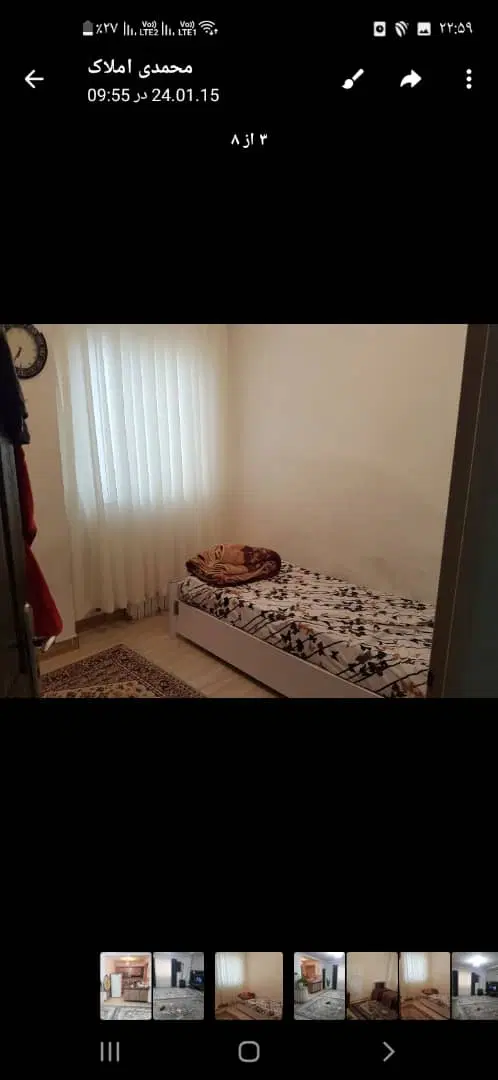Image resolution: width=498 pixels, height=1080 pixels.
Task: Select the second thumbnail with TV room
Action: [x=178, y=986]
